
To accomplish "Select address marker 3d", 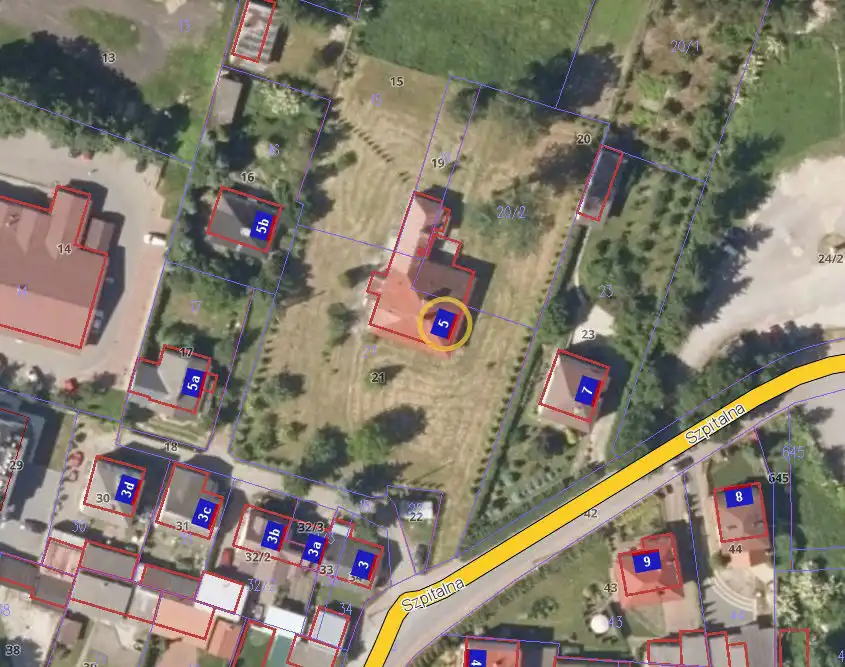I will coord(127,490).
